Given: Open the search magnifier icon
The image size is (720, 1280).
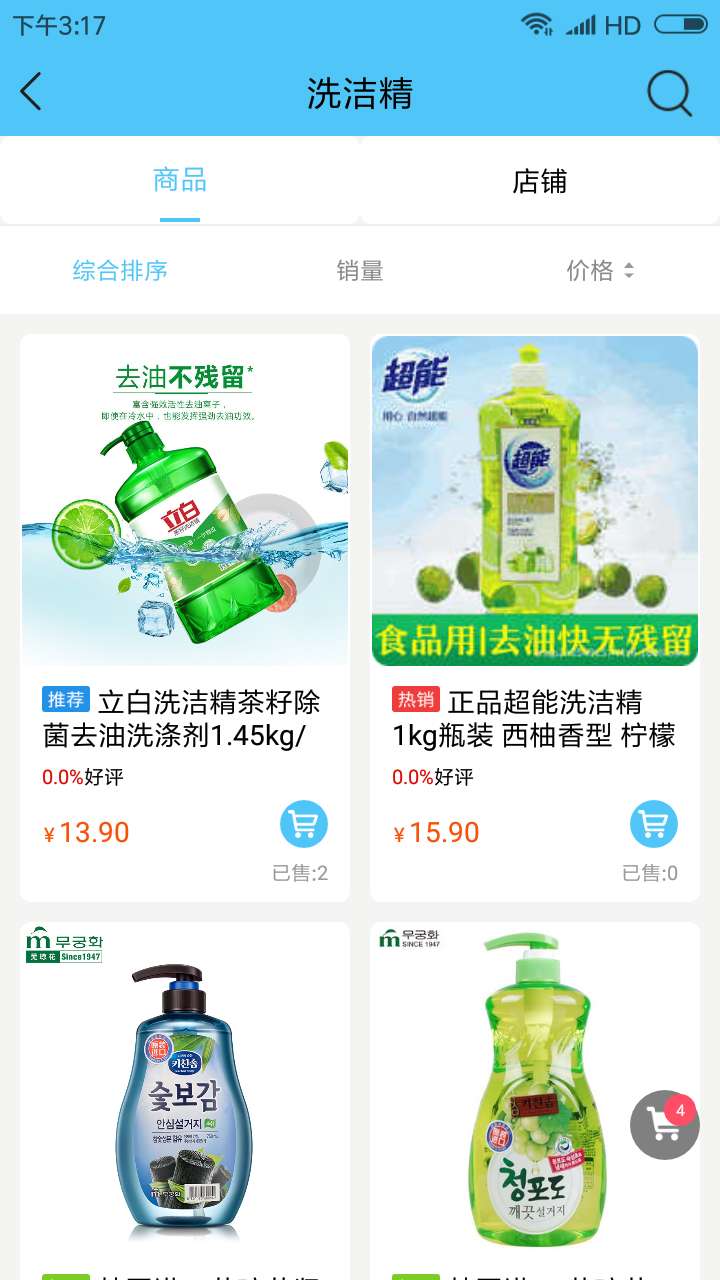Looking at the screenshot, I should coord(669,94).
